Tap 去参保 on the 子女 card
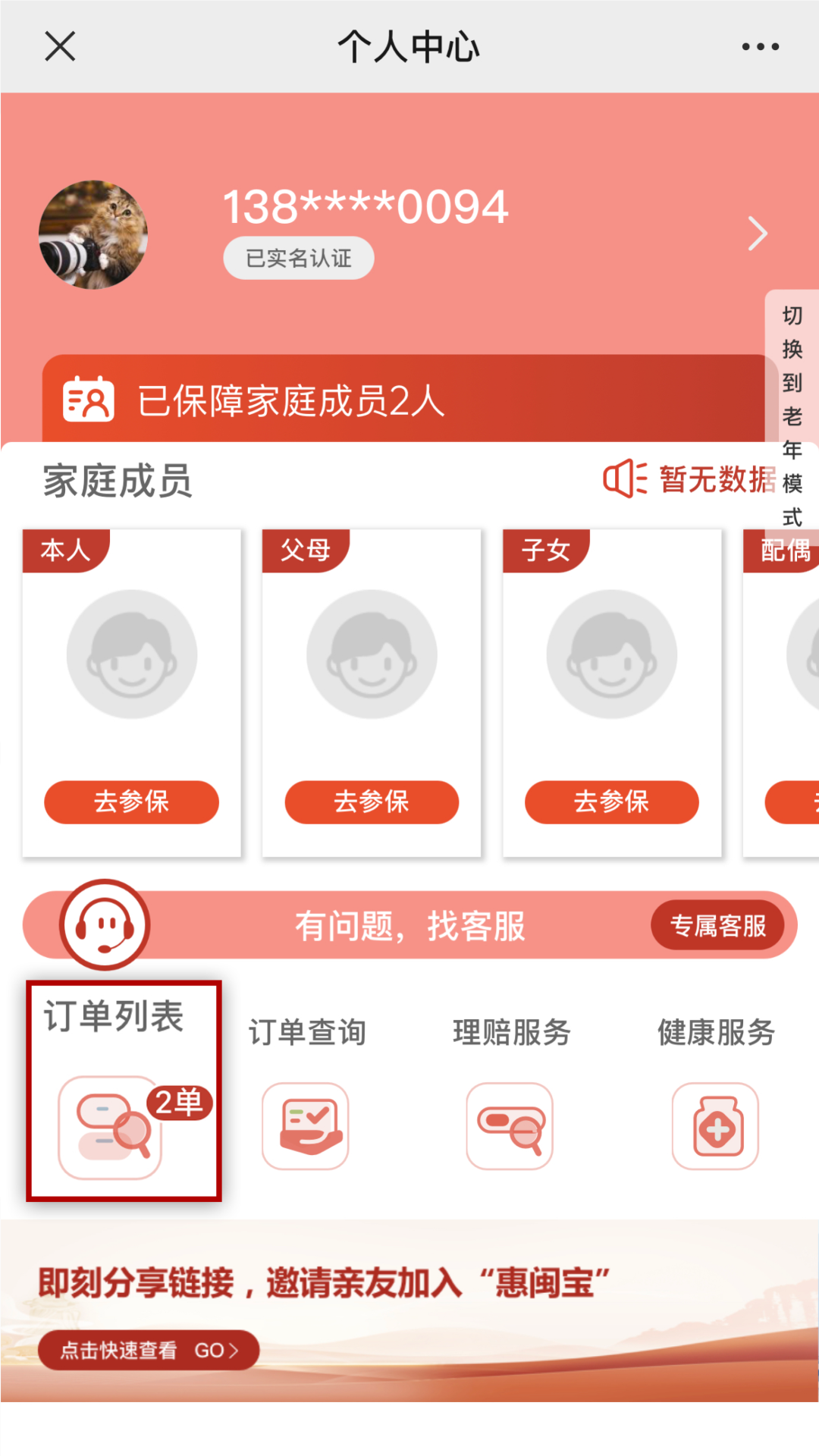 click(611, 802)
